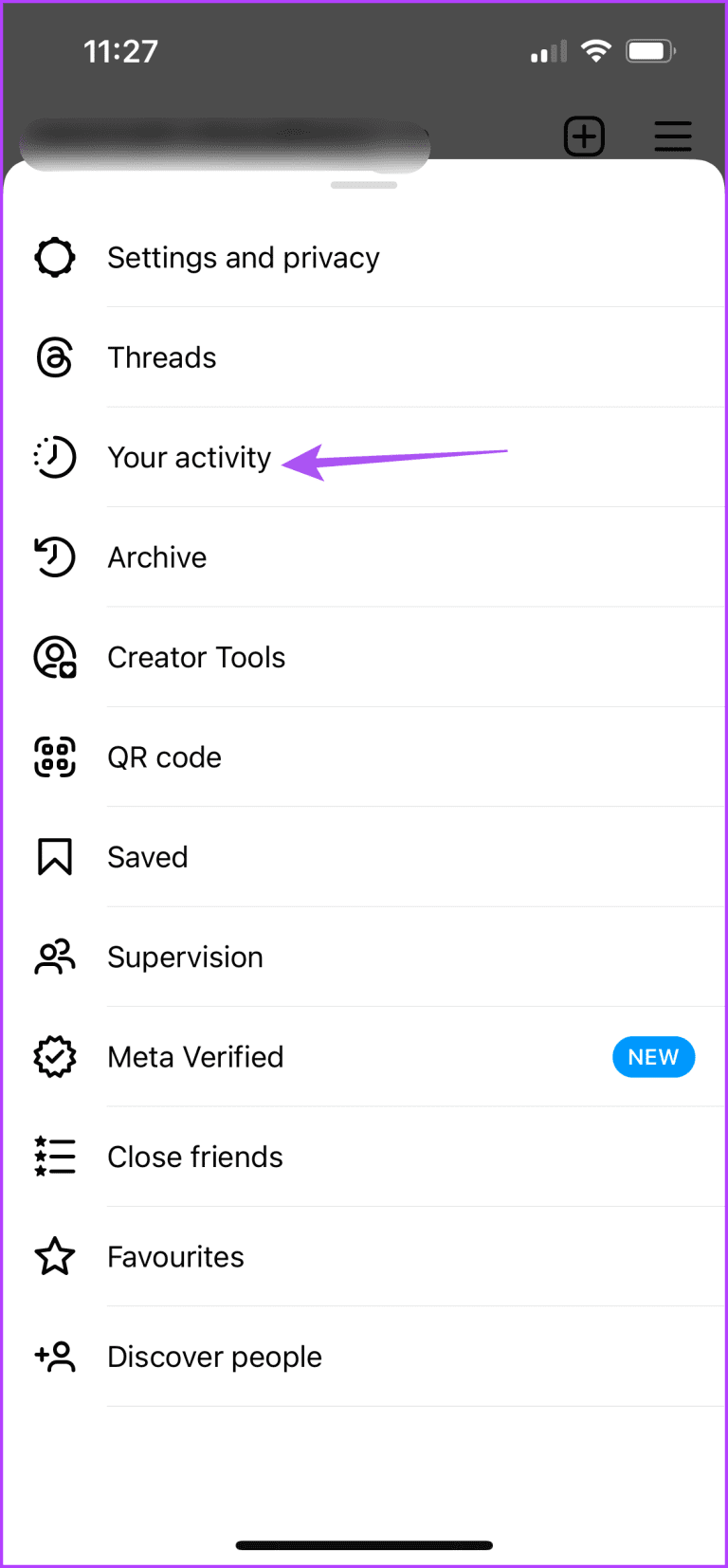Image resolution: width=728 pixels, height=1568 pixels.
Task: Open the Meta Verified menu entry
Action: (x=195, y=1056)
